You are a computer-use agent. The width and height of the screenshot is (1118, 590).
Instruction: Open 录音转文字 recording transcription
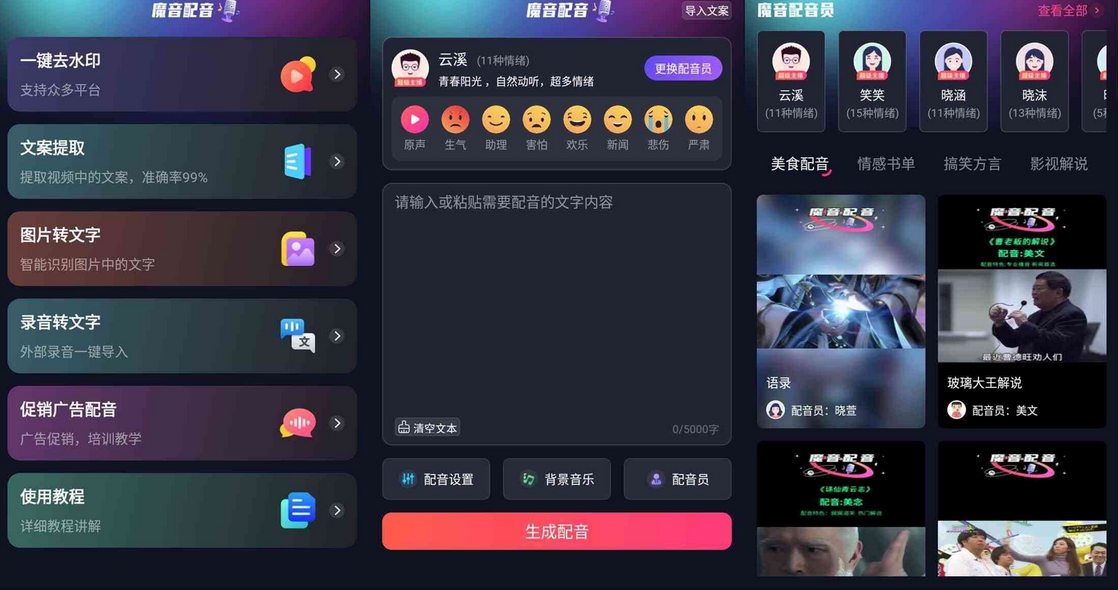click(182, 336)
